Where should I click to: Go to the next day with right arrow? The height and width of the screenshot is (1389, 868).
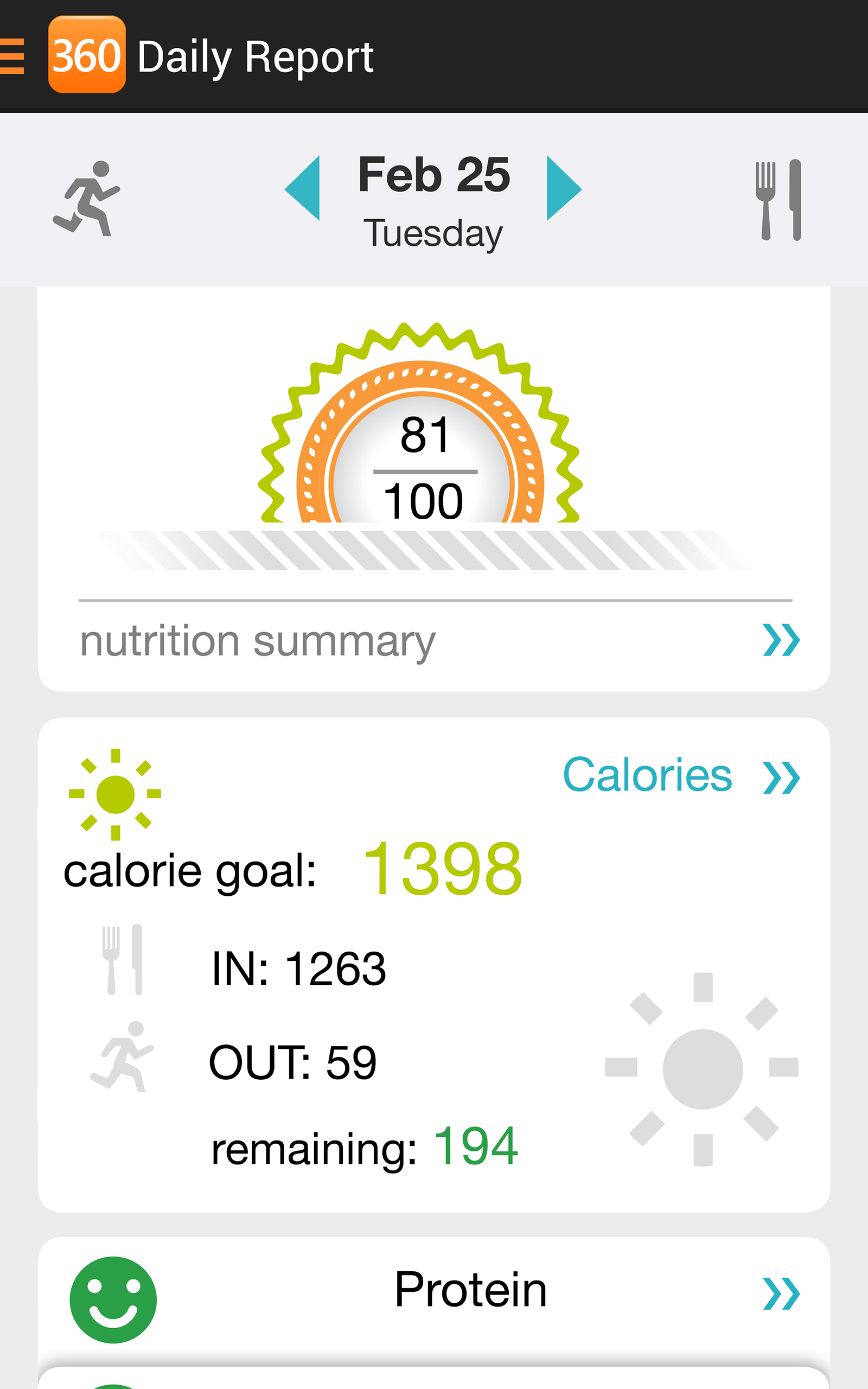point(563,188)
